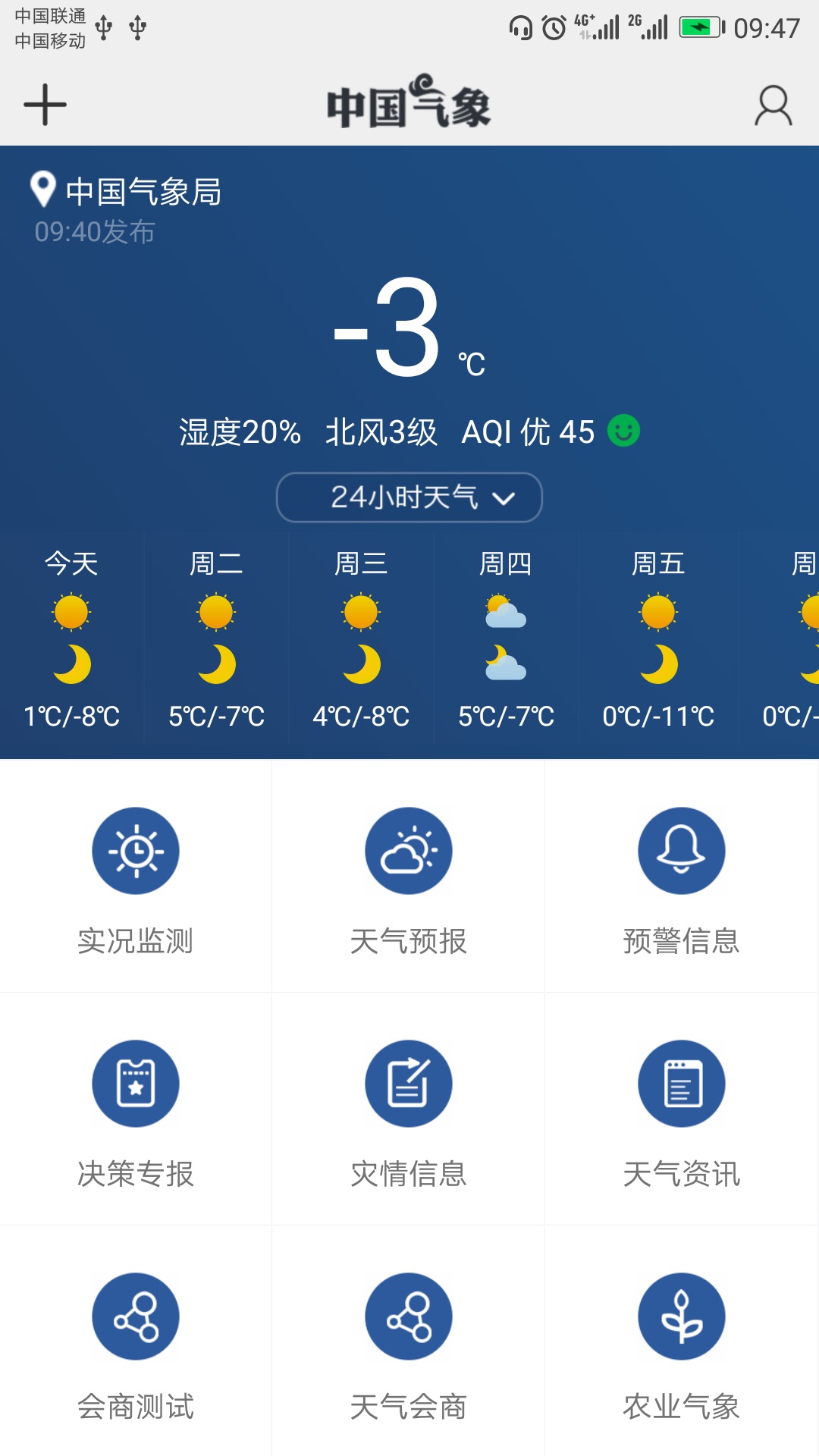Tap the user profile icon
The image size is (819, 1456).
point(771,105)
